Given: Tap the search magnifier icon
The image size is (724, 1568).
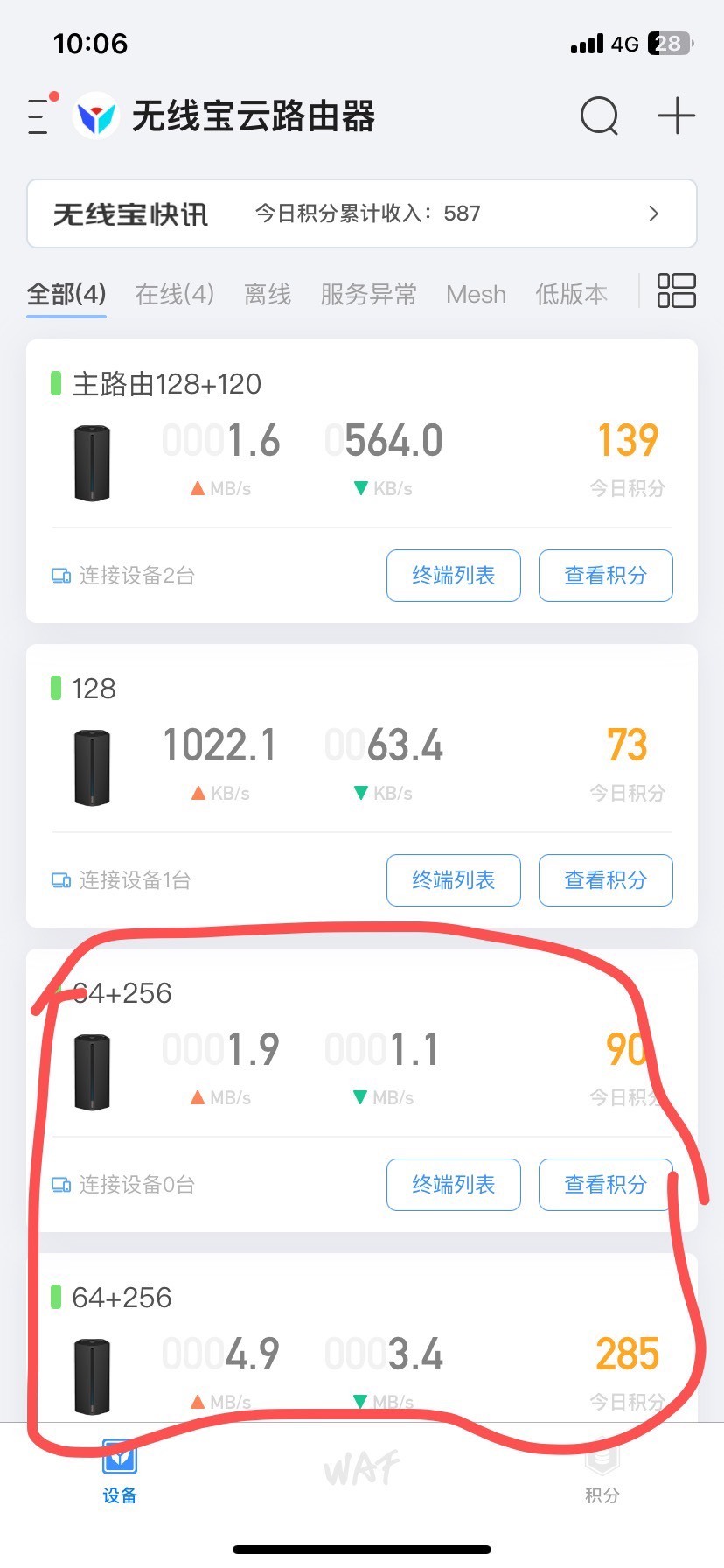Looking at the screenshot, I should pos(600,115).
